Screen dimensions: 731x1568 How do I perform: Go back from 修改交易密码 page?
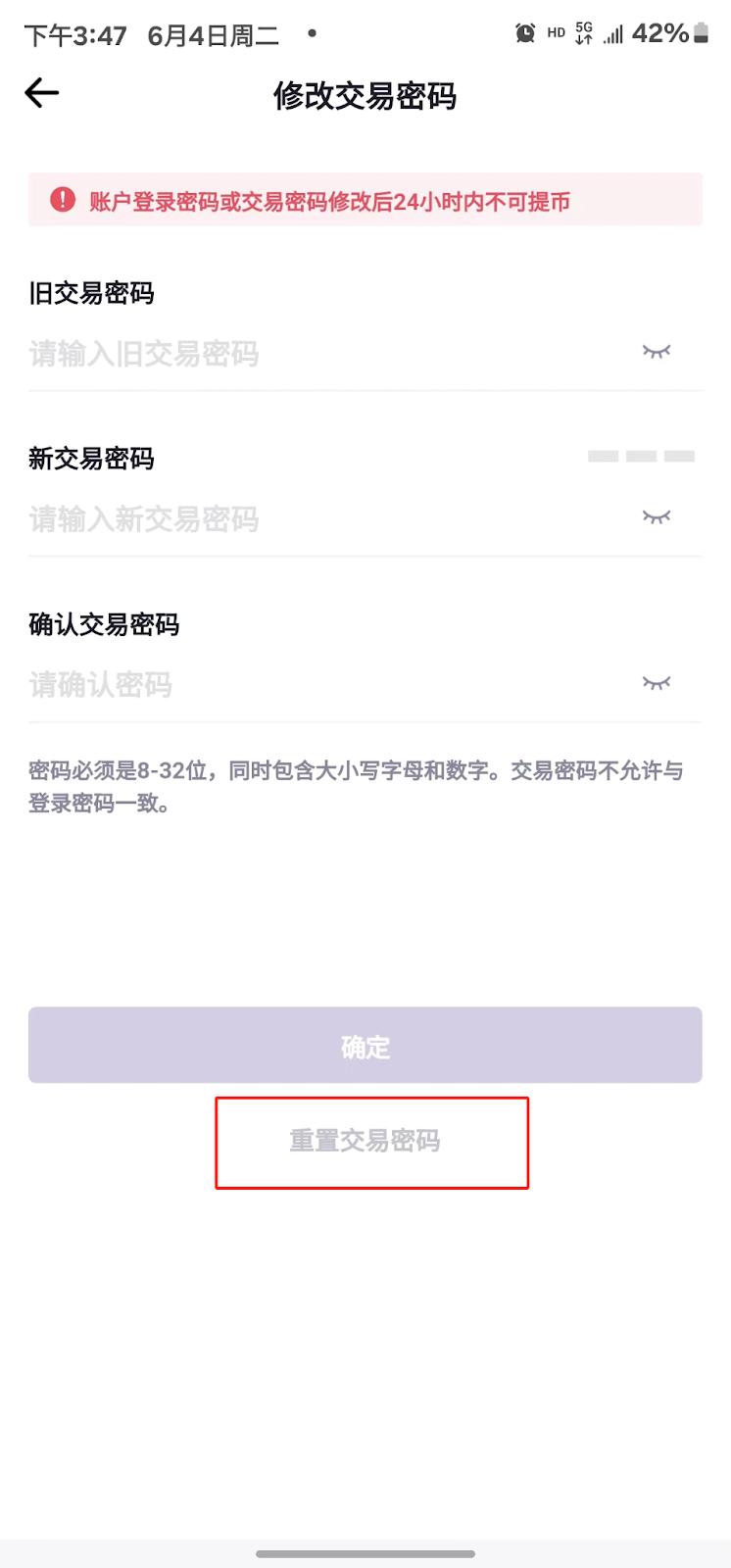tap(42, 94)
